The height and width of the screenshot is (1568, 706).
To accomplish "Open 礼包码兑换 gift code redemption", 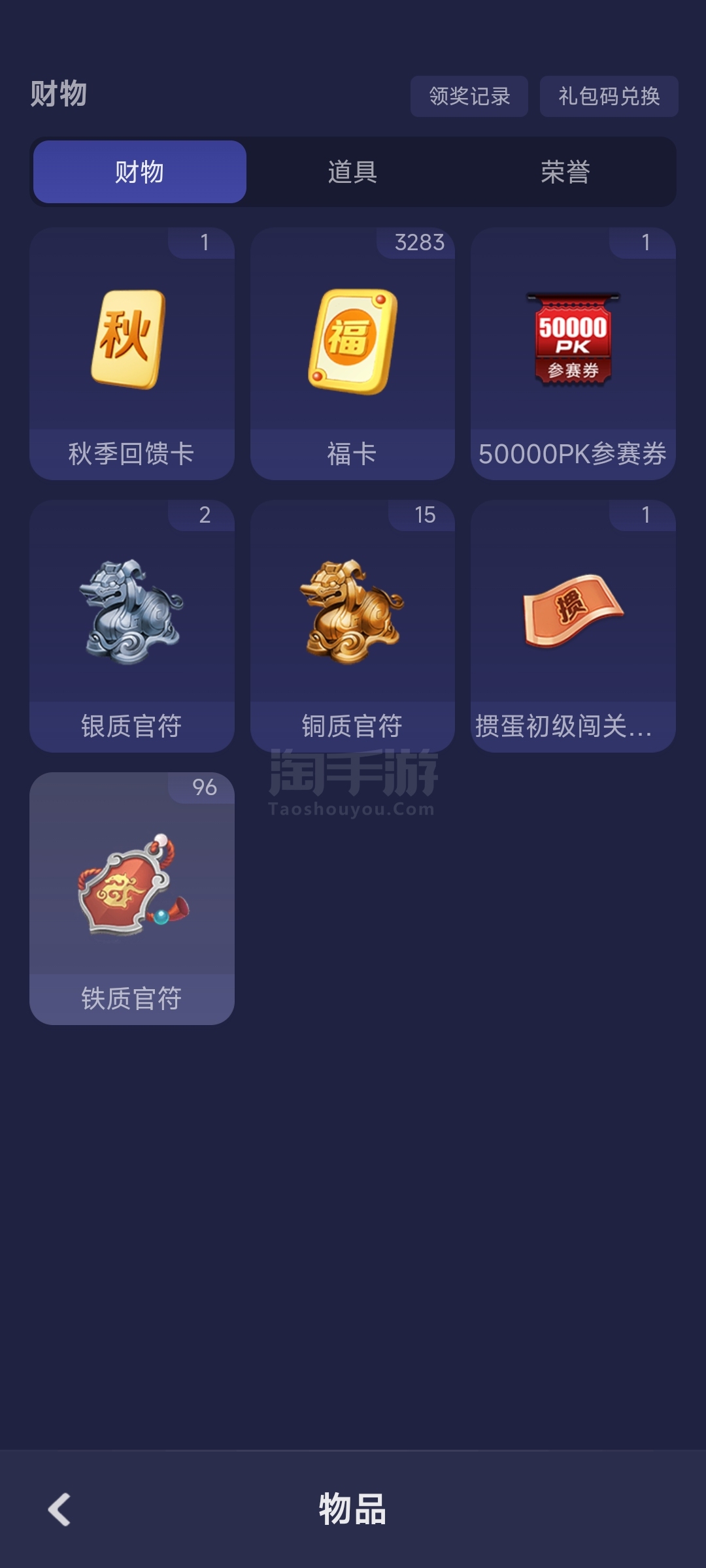I will pyautogui.click(x=609, y=97).
